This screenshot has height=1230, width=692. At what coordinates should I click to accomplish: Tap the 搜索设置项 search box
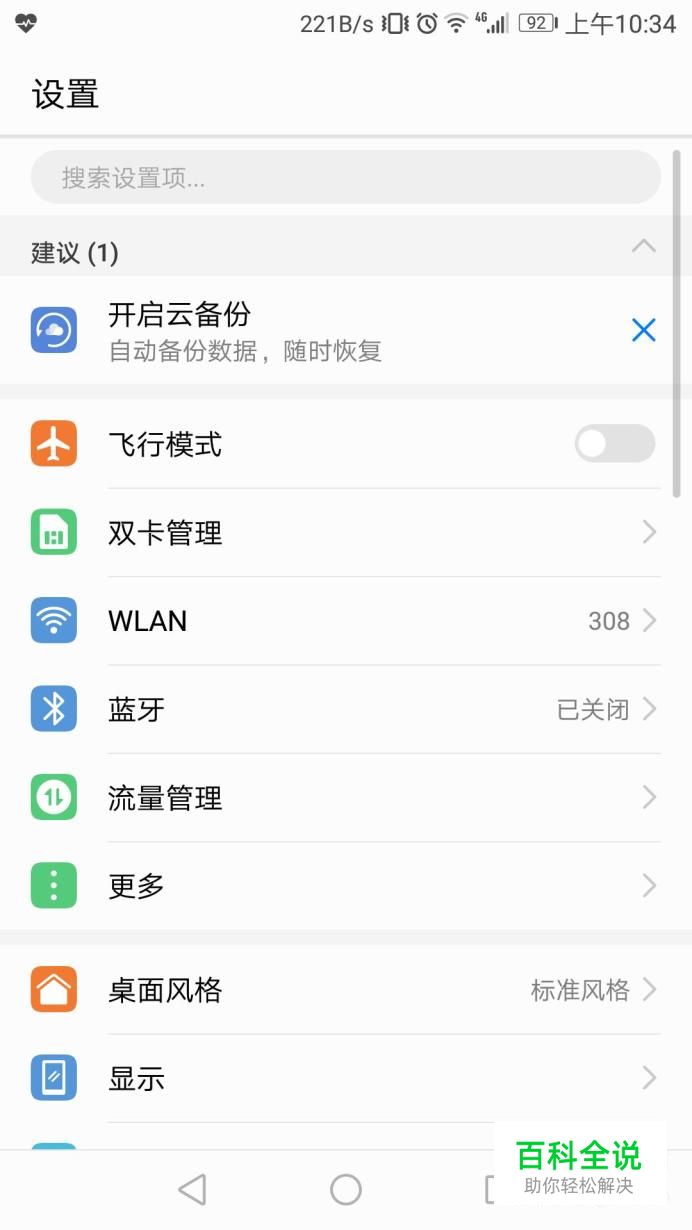point(346,178)
